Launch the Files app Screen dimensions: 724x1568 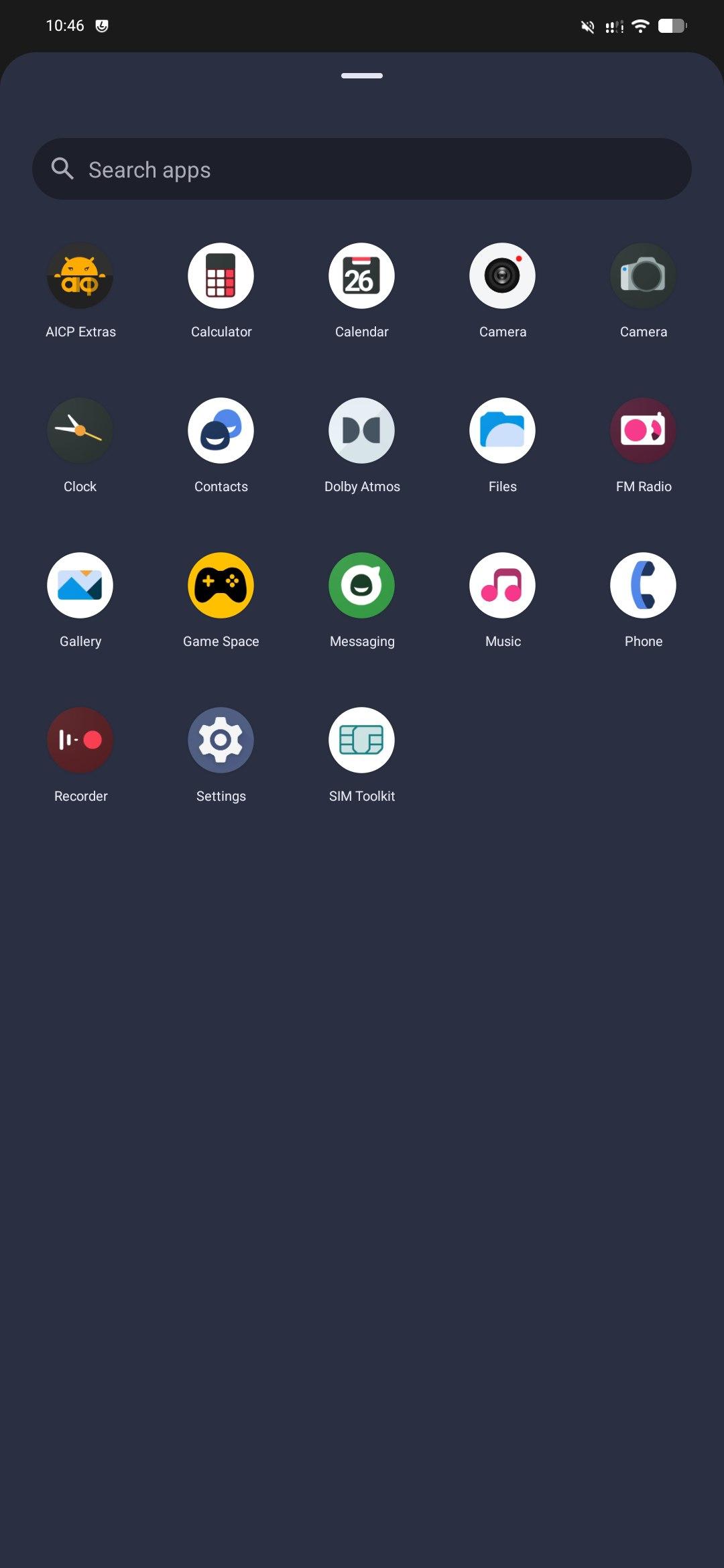[x=502, y=431]
